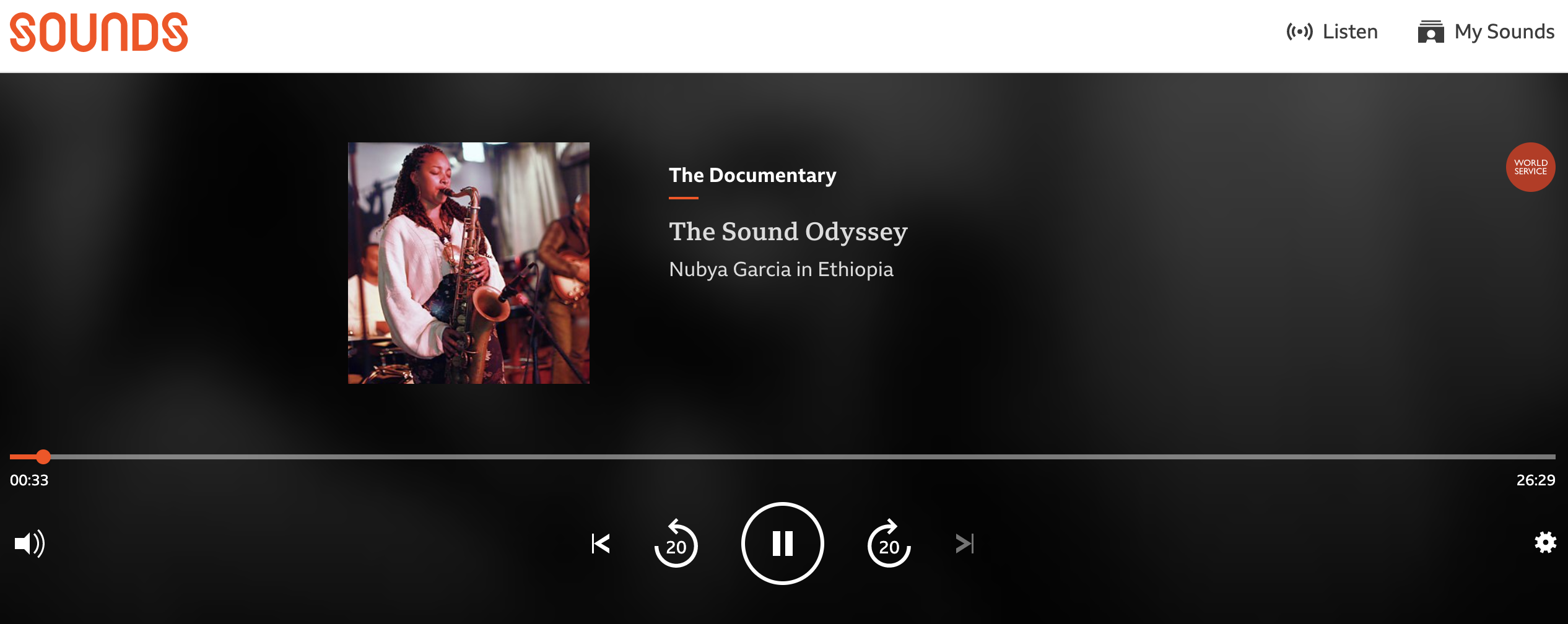The image size is (1568, 624).
Task: Rewind 20 seconds
Action: [x=676, y=544]
